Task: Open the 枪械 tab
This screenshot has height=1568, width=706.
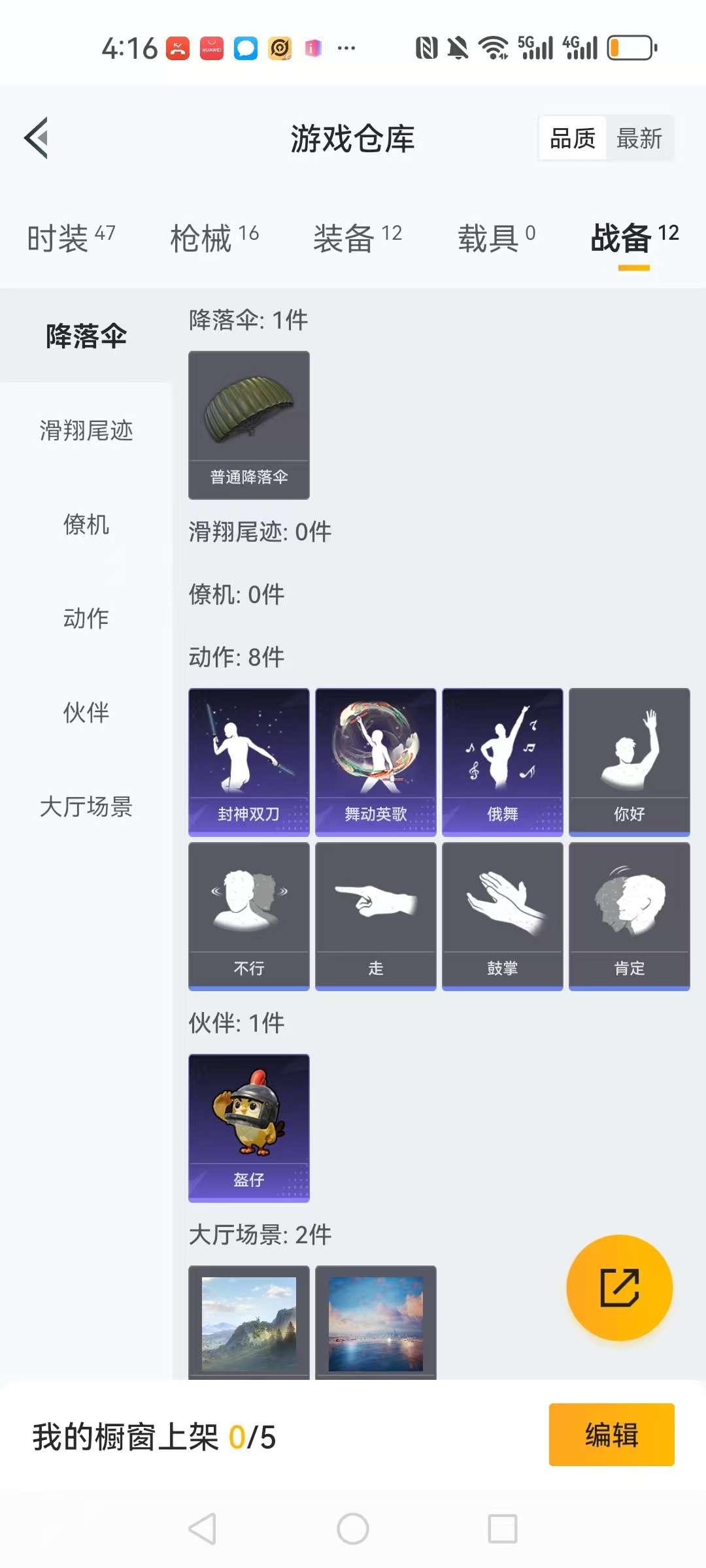Action: [214, 237]
